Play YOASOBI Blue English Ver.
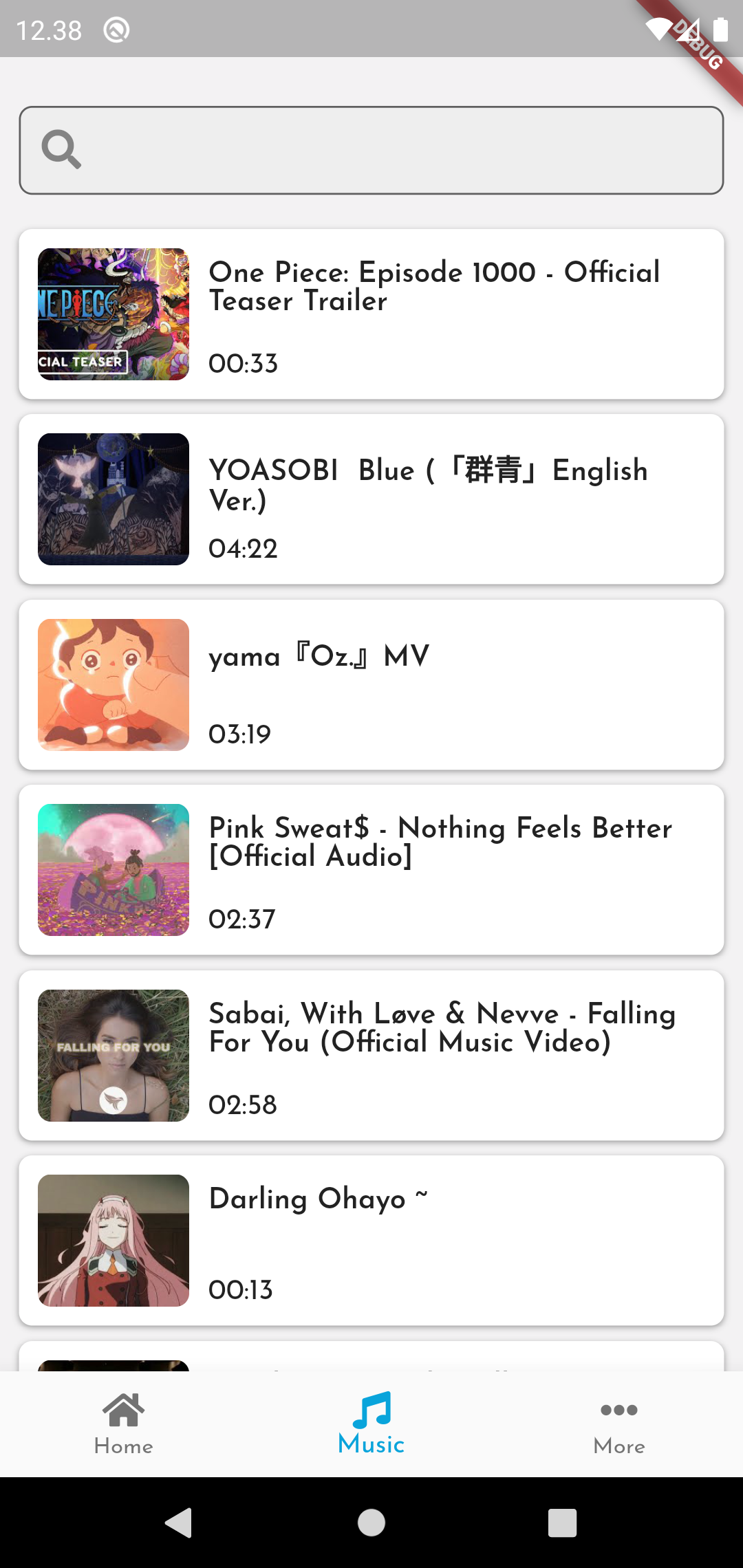This screenshot has width=743, height=1568. (371, 499)
